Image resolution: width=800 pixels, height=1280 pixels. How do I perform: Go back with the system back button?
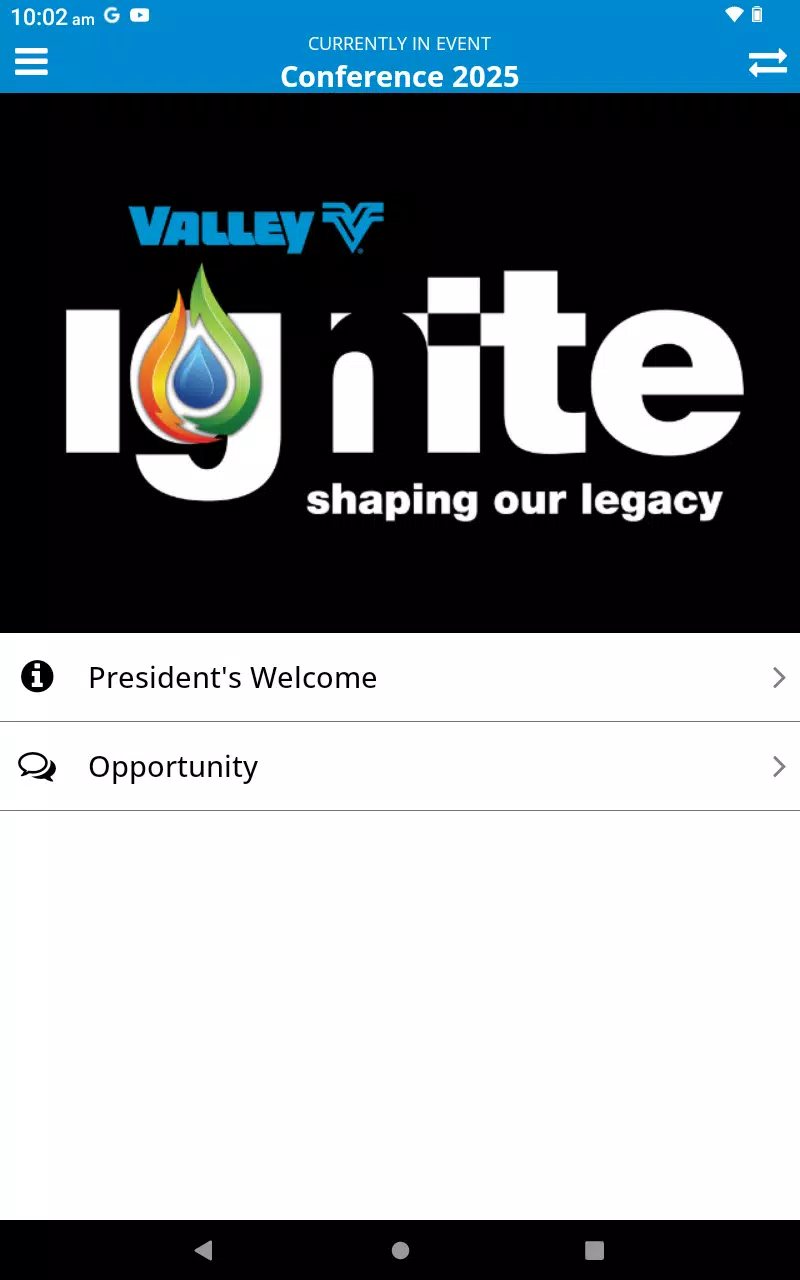pos(204,1250)
